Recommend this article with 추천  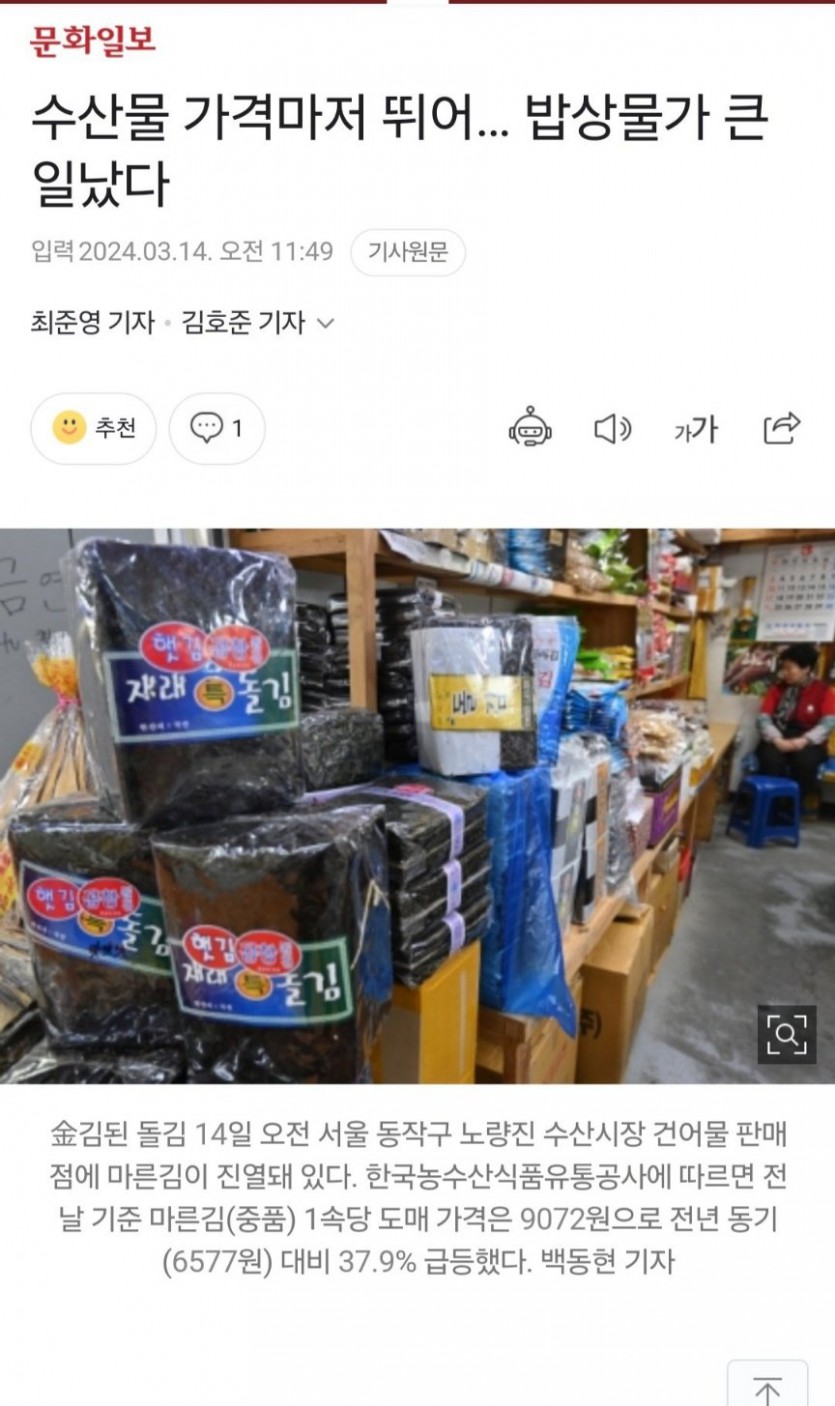point(93,428)
